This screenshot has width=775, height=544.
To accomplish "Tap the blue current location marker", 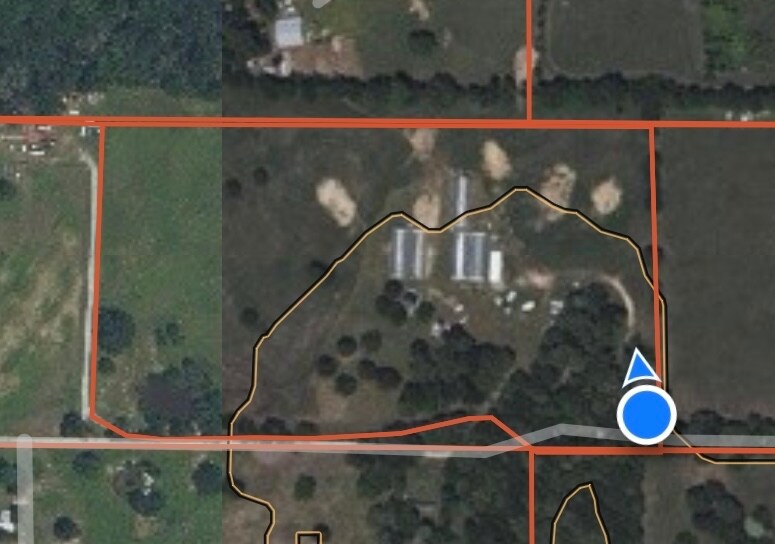I will [x=646, y=414].
